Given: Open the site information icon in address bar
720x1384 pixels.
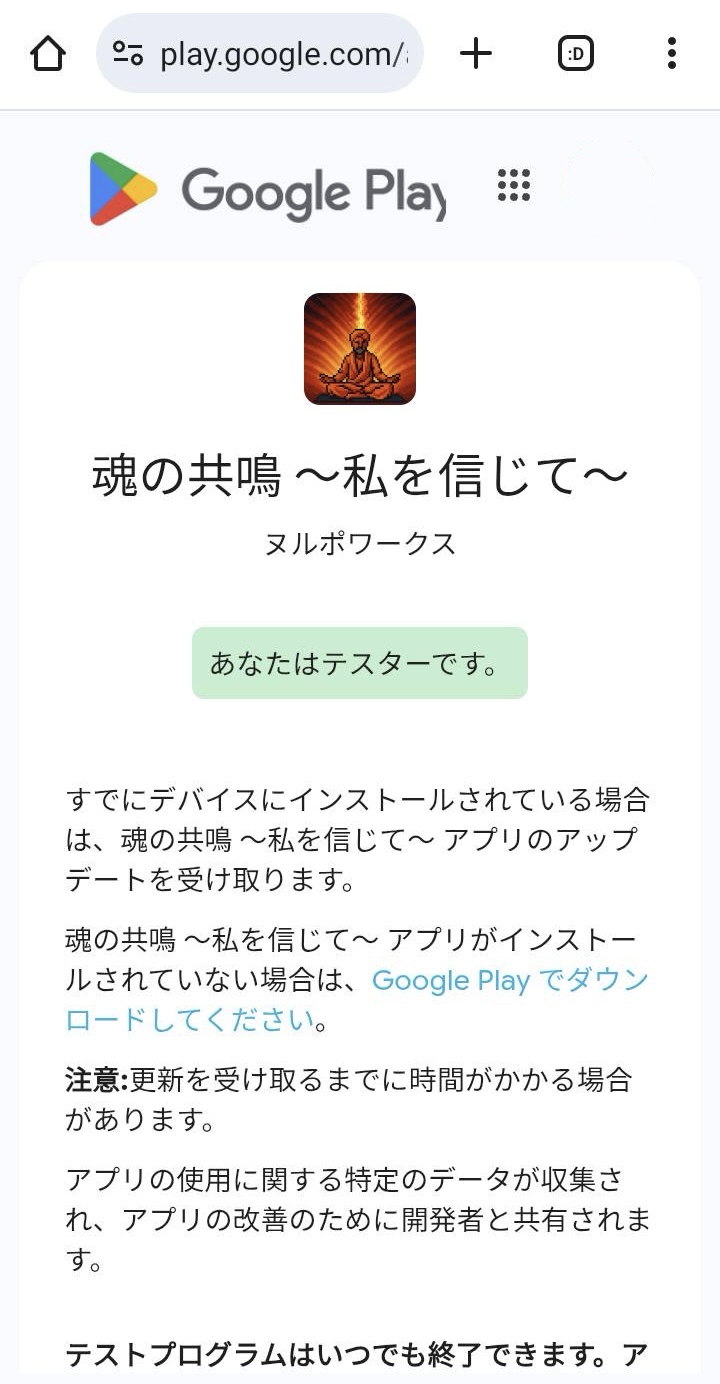Looking at the screenshot, I should coord(128,54).
